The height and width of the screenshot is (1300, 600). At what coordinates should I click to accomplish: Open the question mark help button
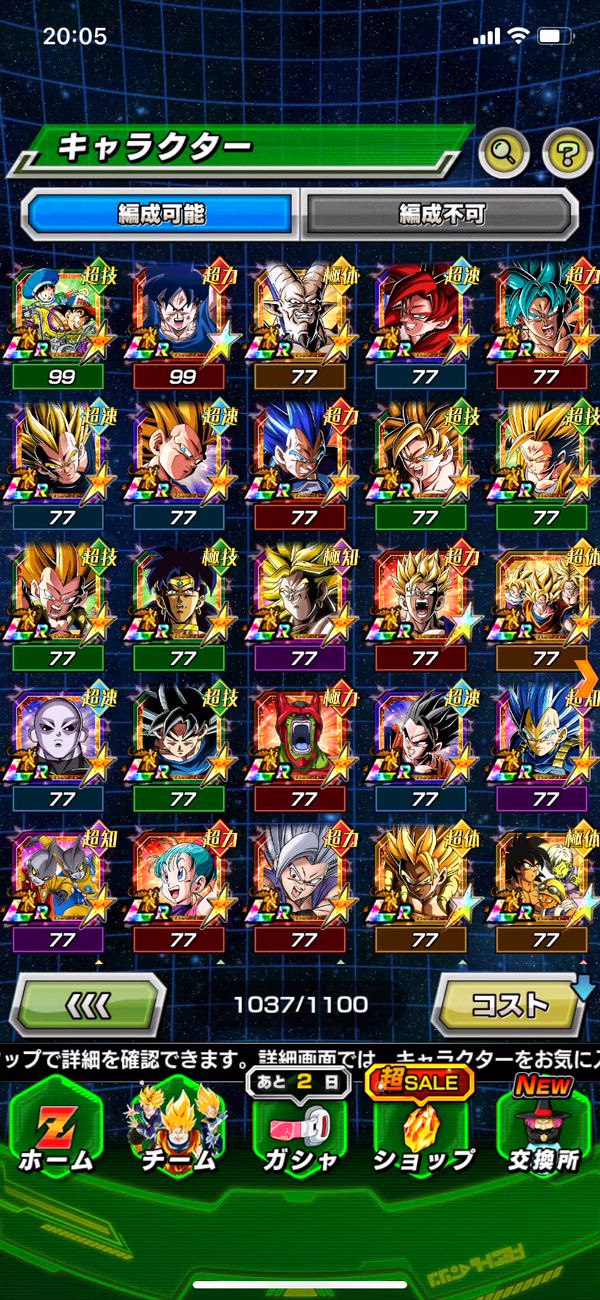coord(567,153)
